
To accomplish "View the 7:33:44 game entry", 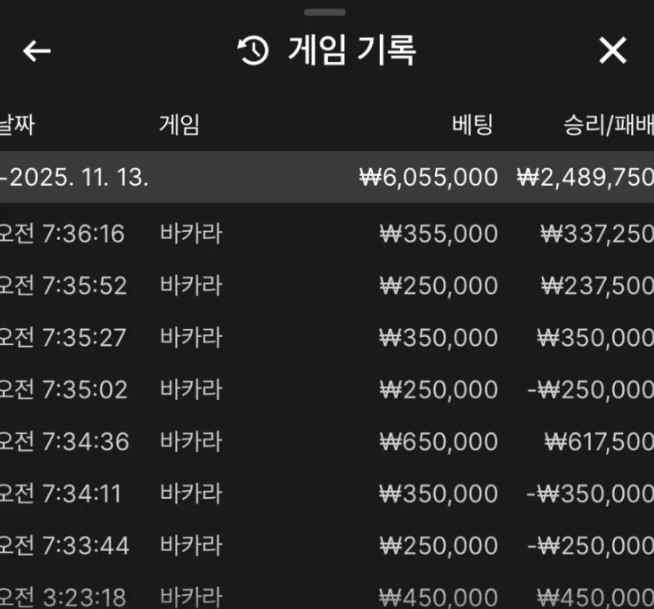I will (x=327, y=545).
